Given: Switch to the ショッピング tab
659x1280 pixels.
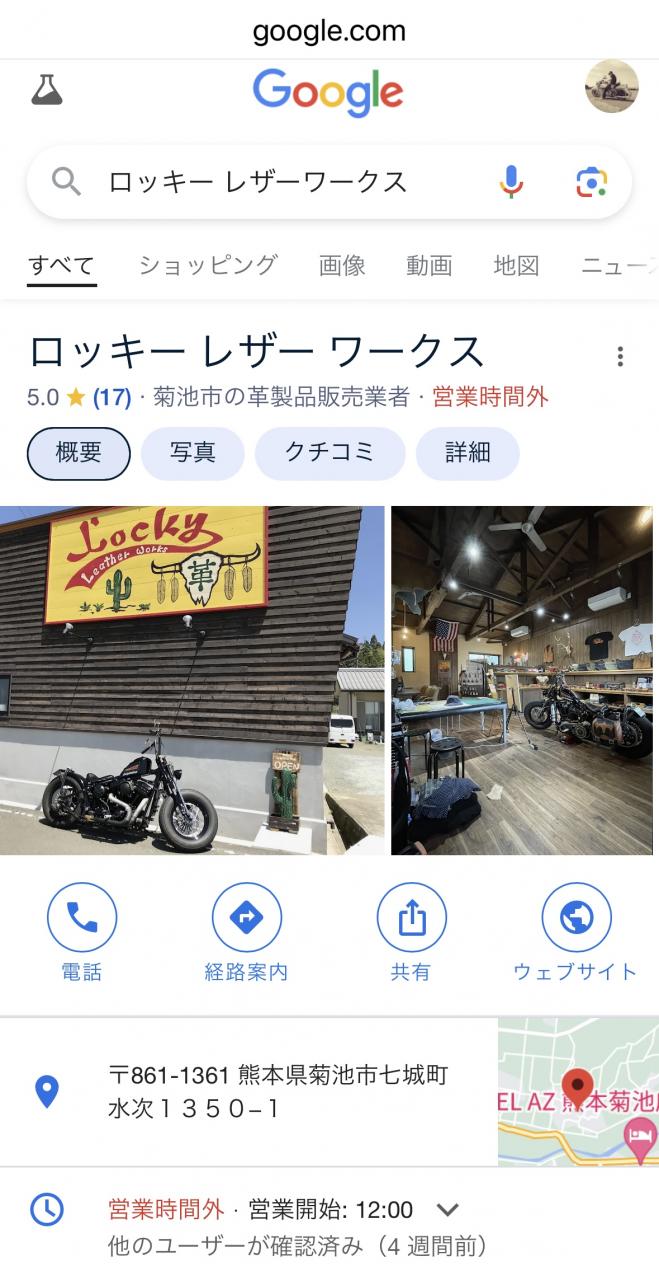Looking at the screenshot, I should click(x=208, y=265).
